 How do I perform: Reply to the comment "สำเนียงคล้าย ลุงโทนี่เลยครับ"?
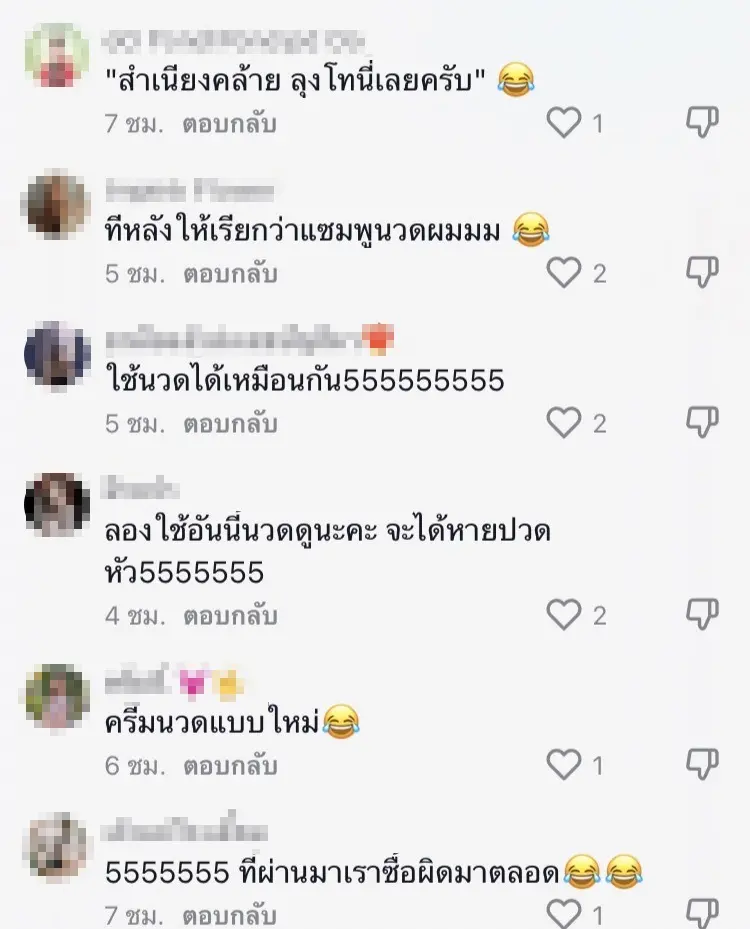(229, 124)
